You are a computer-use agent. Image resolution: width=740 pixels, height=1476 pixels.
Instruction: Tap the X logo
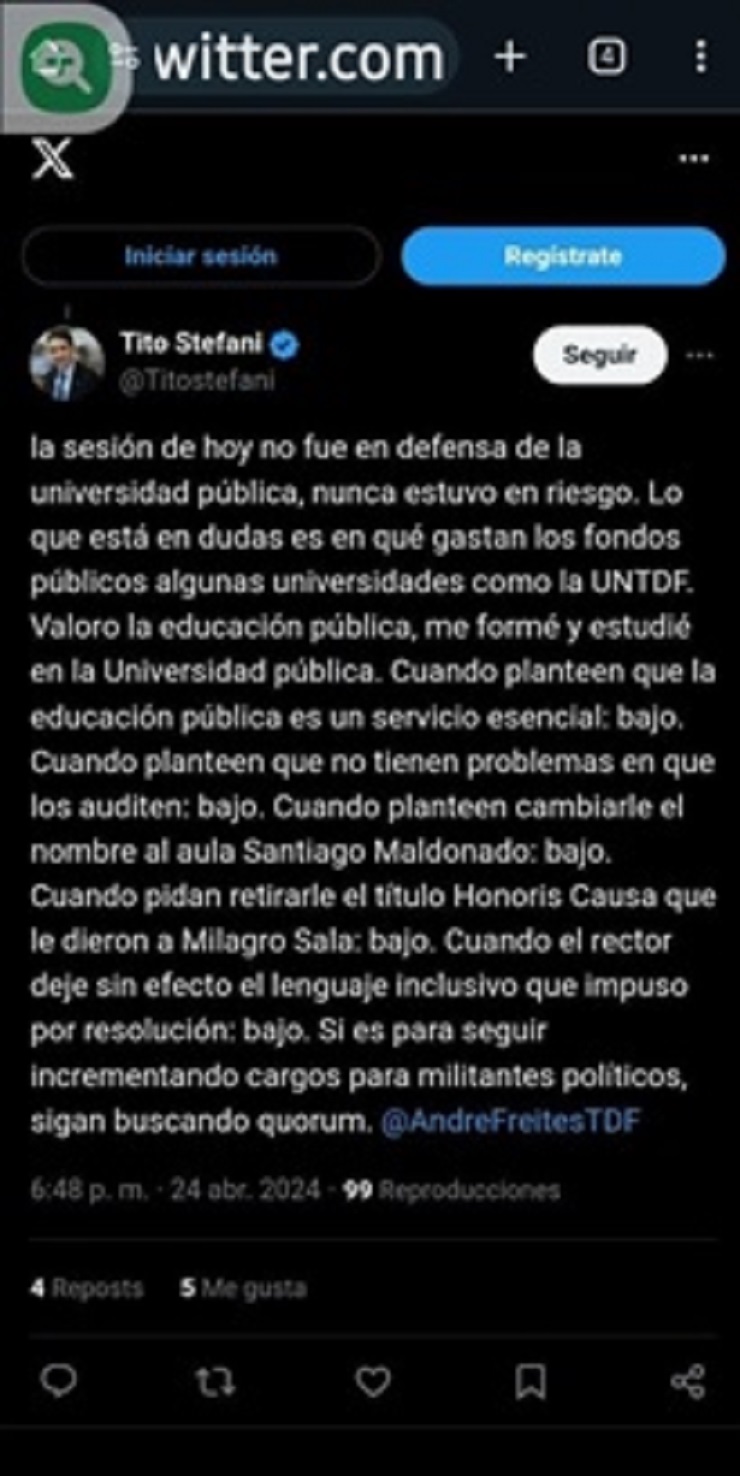tap(52, 159)
